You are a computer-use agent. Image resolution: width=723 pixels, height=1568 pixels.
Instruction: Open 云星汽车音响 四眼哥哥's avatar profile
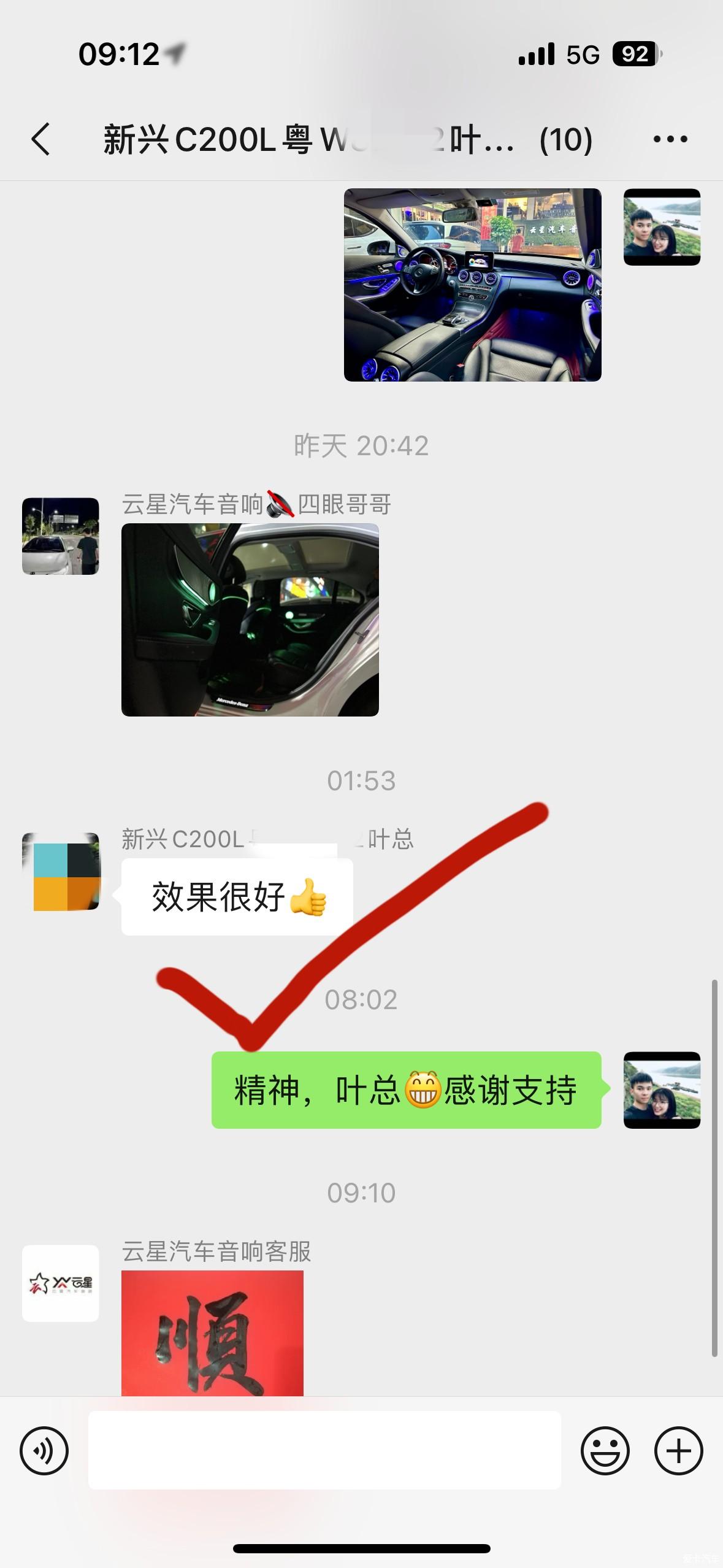tap(60, 536)
